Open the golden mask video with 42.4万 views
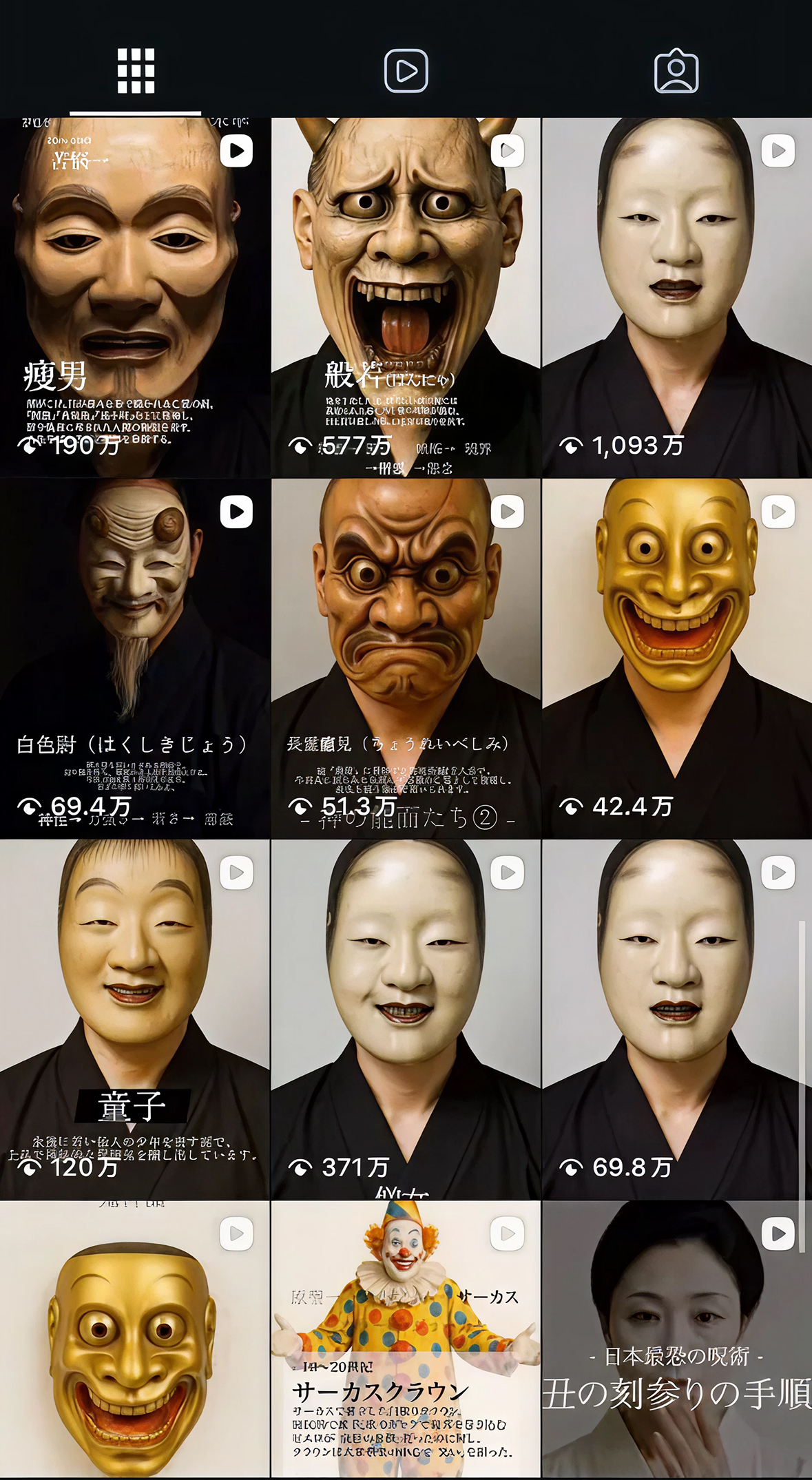This screenshot has width=812, height=1480. click(x=676, y=658)
